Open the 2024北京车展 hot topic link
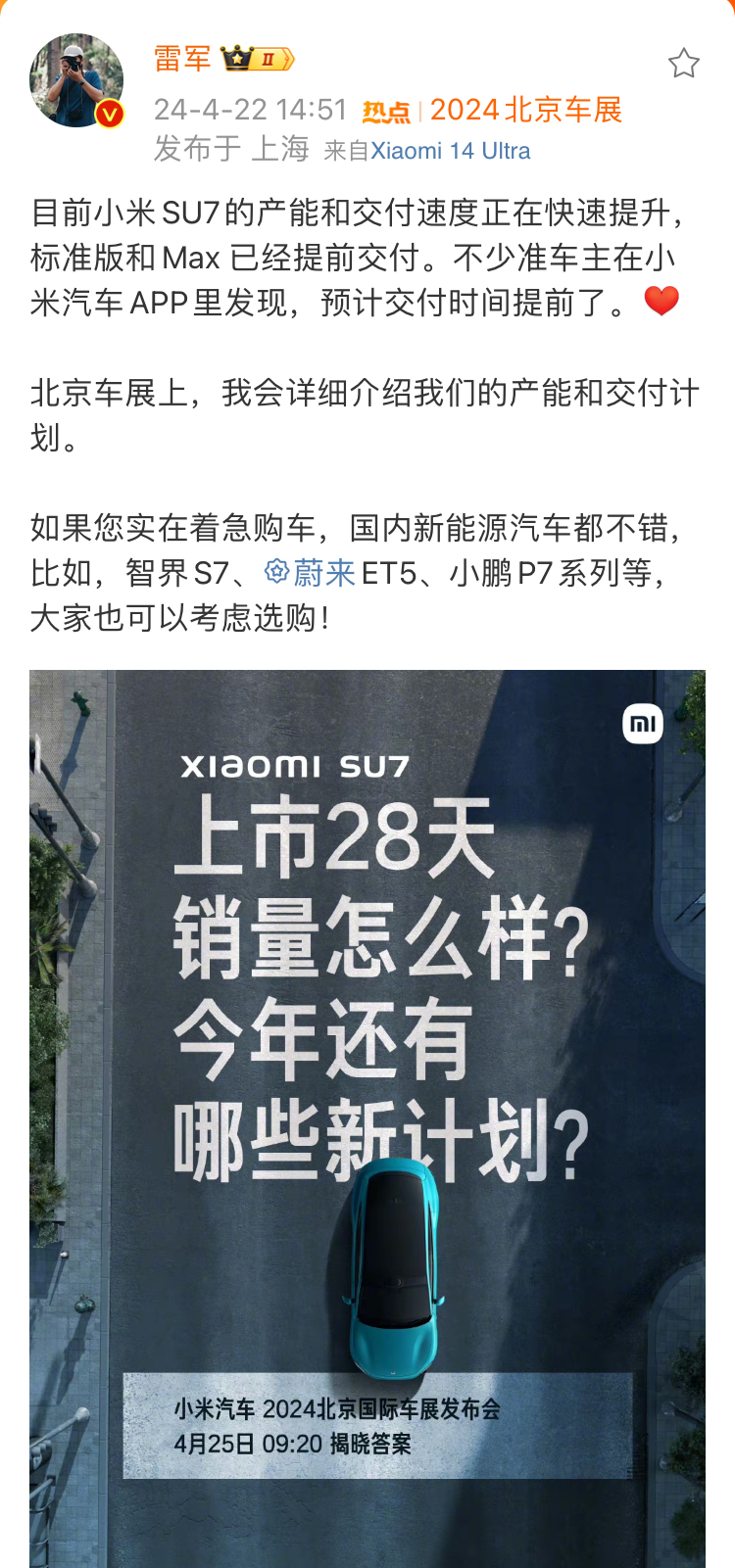This screenshot has width=735, height=1568. tap(525, 110)
